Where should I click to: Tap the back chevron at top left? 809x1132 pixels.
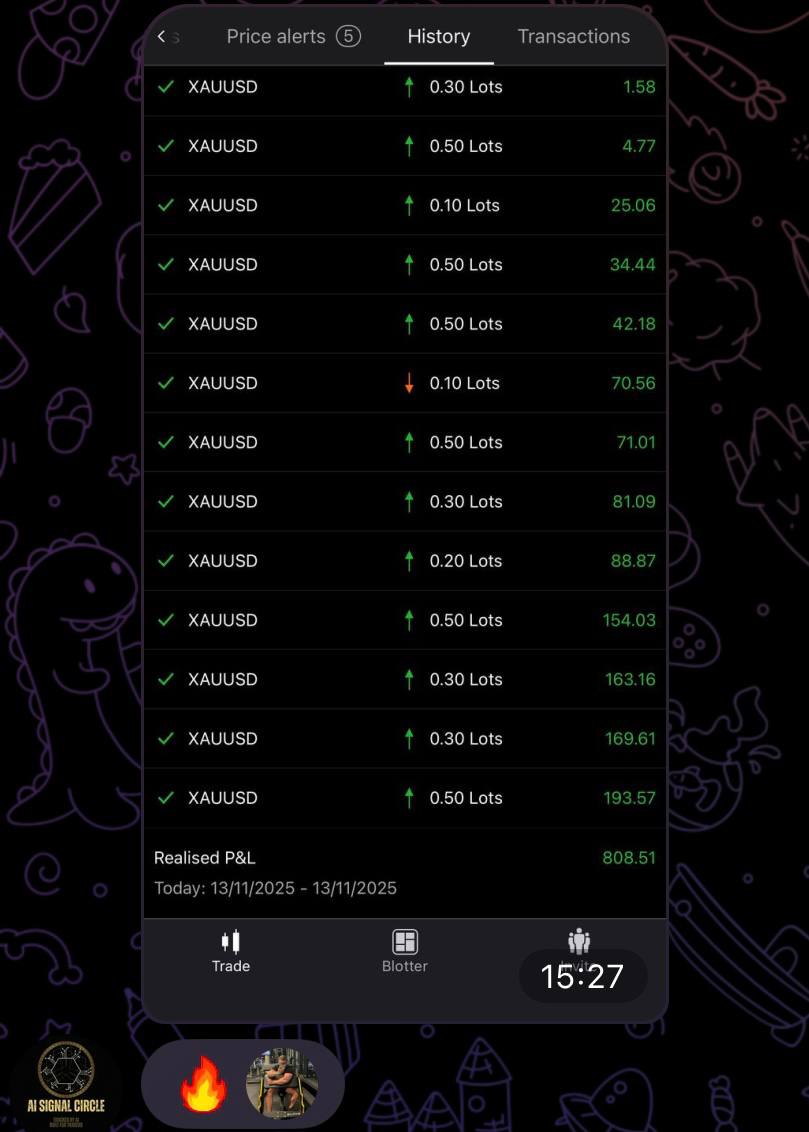click(161, 36)
